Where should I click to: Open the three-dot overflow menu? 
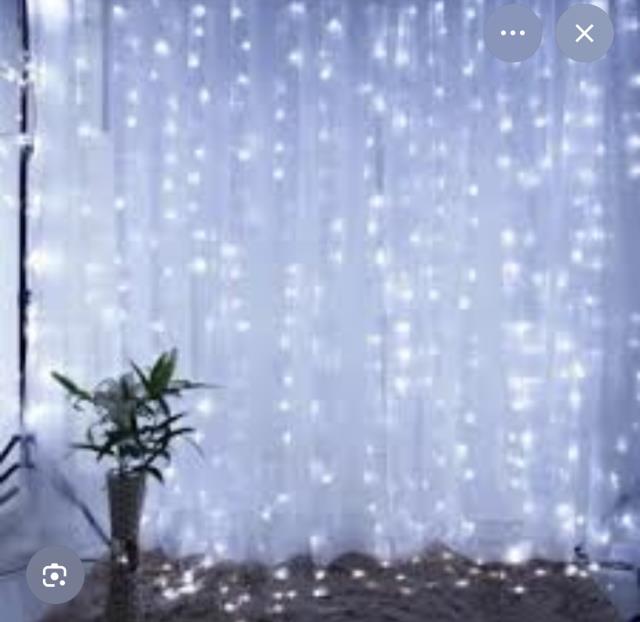[512, 33]
